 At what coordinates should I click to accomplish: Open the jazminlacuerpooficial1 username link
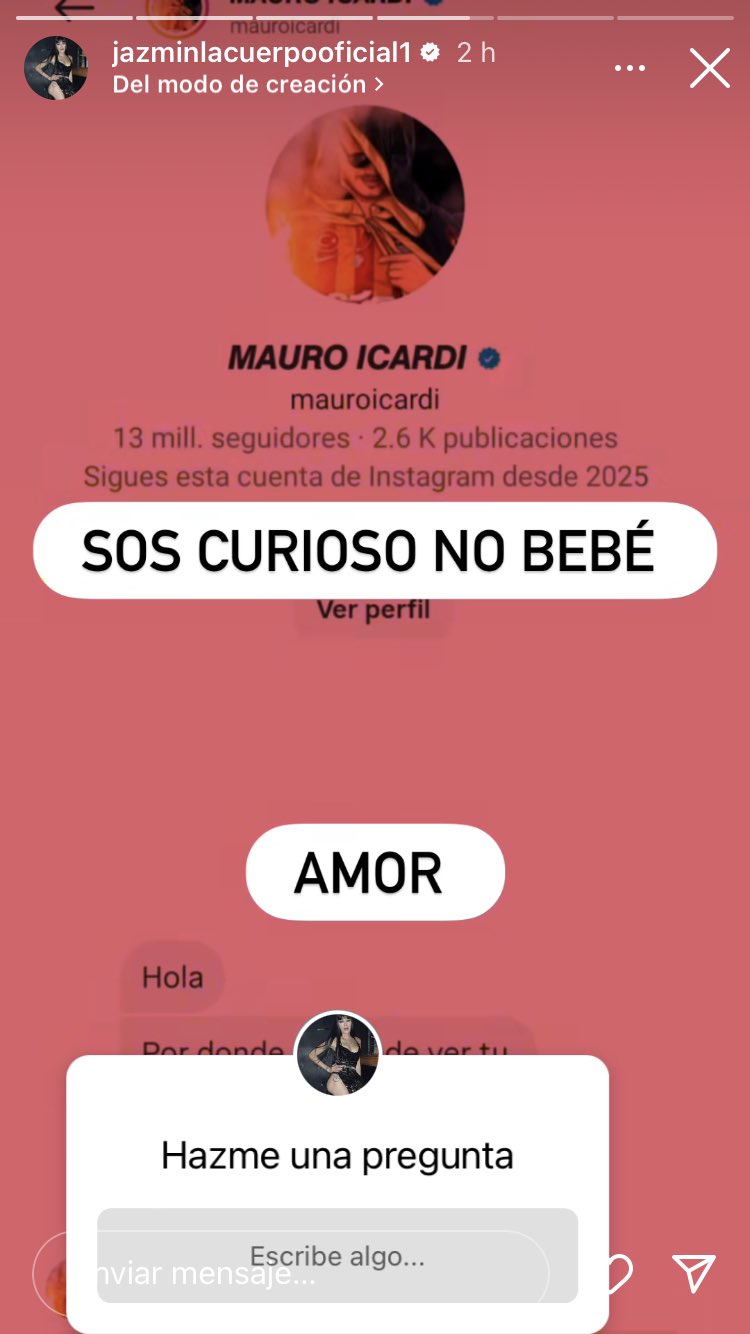point(264,52)
